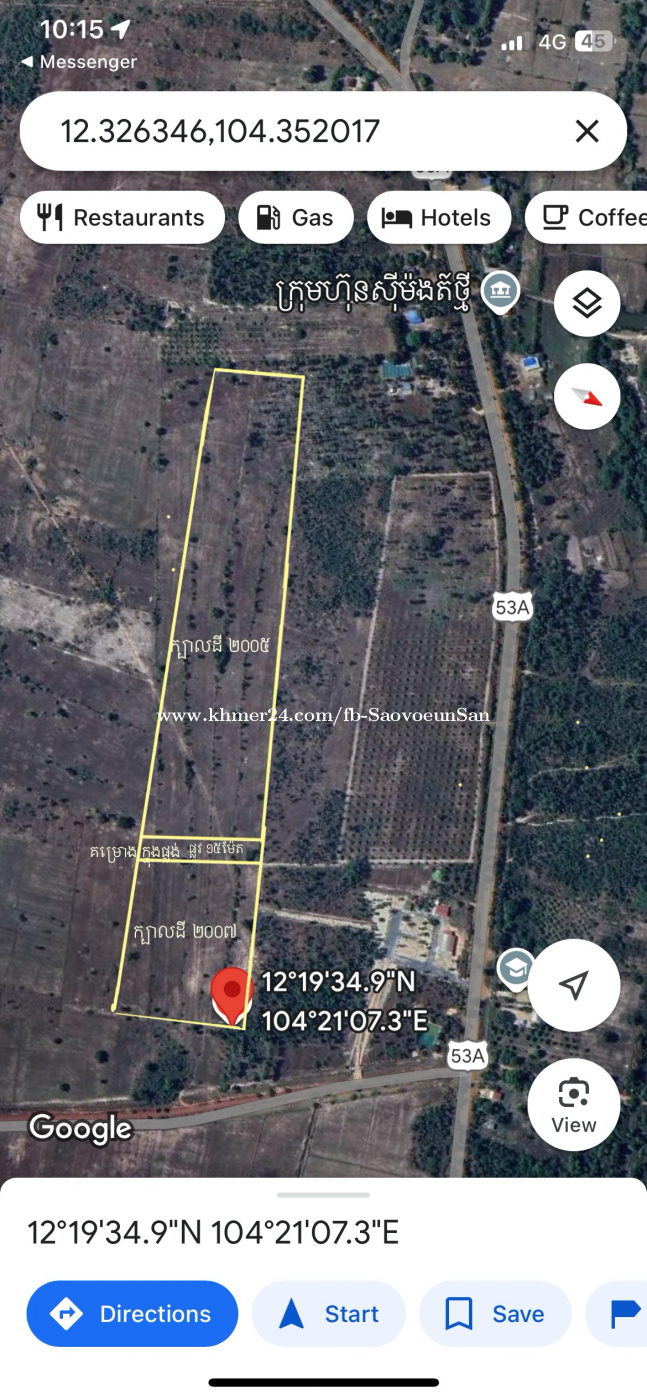Save this pinned location
Viewport: 647px width, 1400px height.
pos(495,1314)
